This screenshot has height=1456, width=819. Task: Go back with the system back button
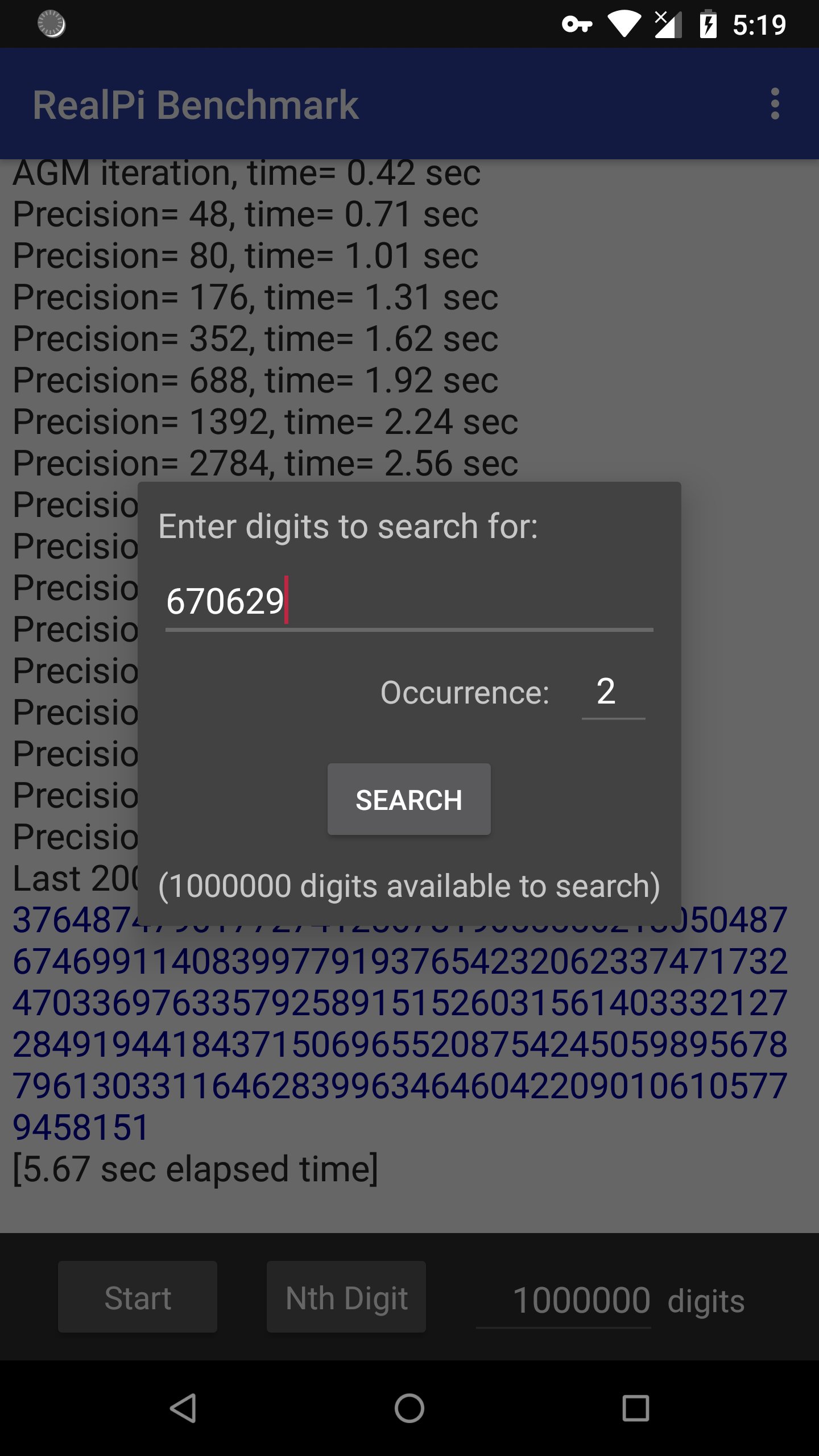pyautogui.click(x=183, y=1408)
